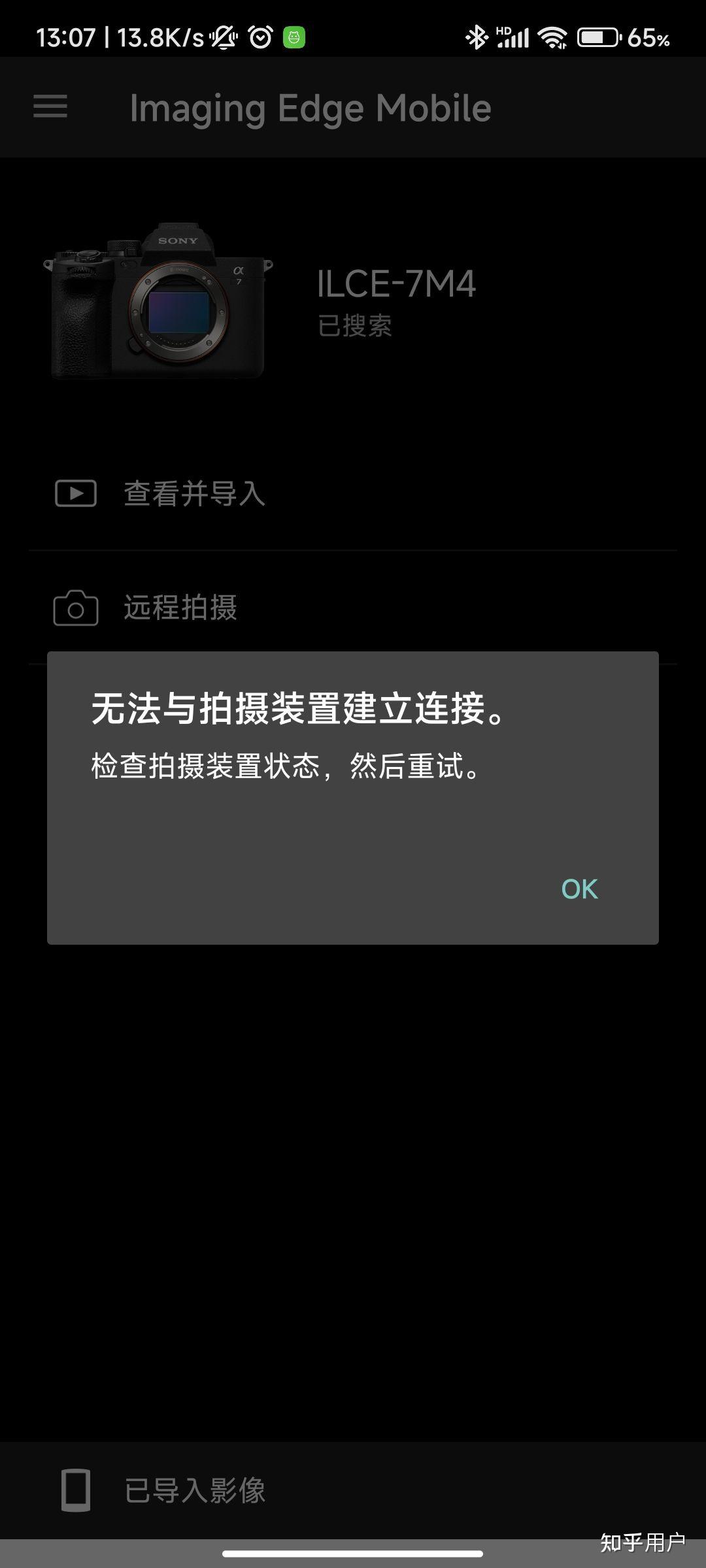This screenshot has height=1568, width=706.
Task: Tap the Imaging Edge Mobile title
Action: (309, 106)
